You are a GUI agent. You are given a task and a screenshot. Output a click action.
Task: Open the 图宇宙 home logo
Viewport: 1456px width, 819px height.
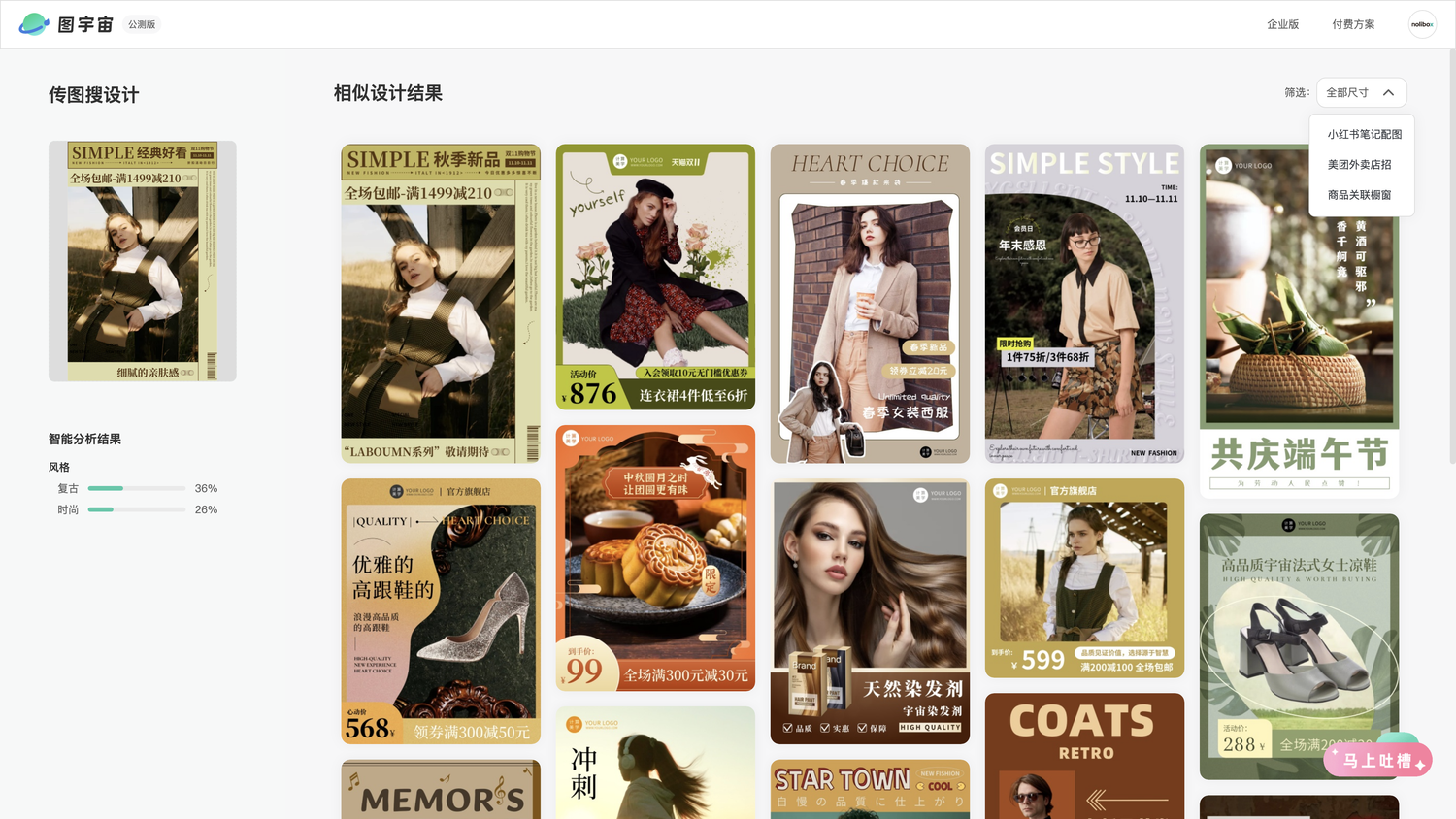(66, 24)
